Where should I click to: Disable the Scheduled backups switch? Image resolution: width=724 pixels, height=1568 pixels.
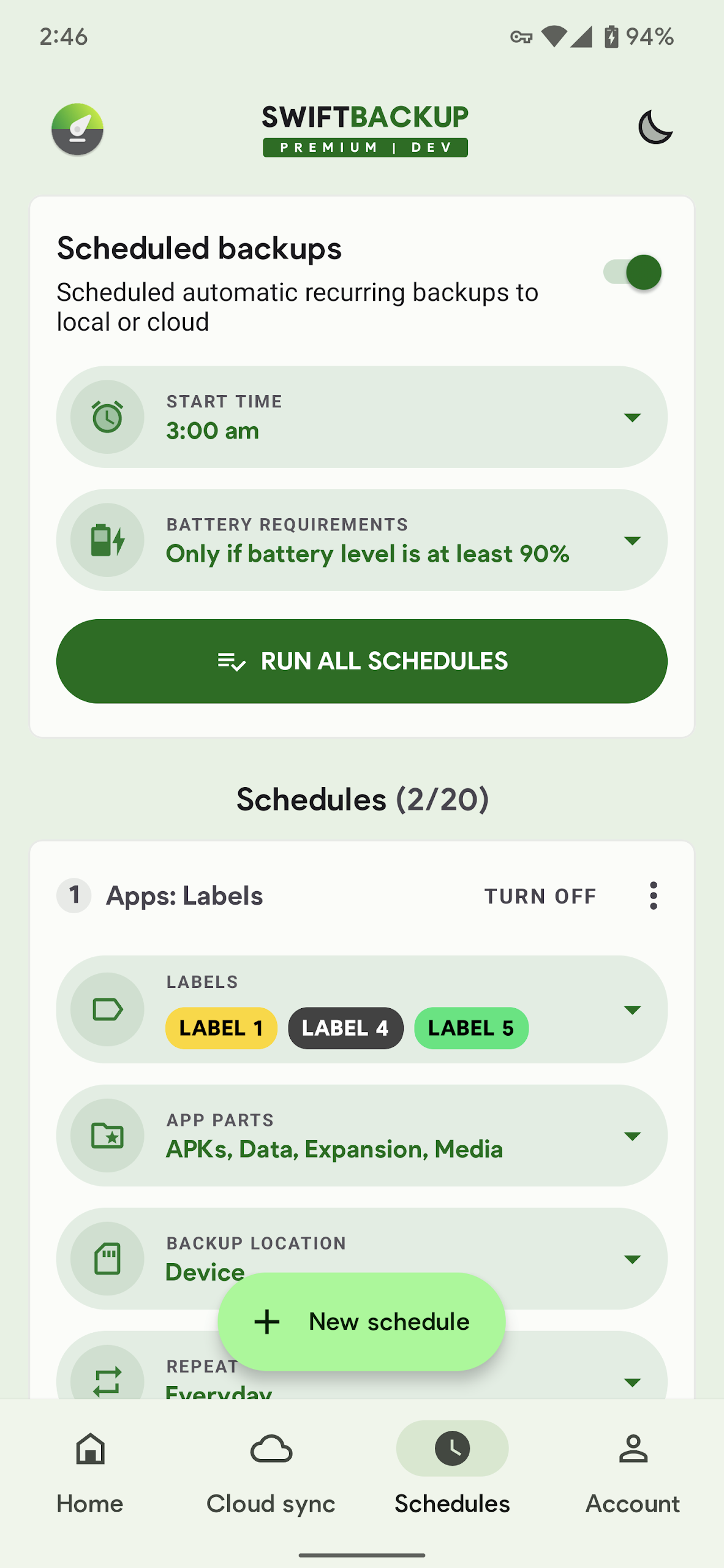(632, 273)
